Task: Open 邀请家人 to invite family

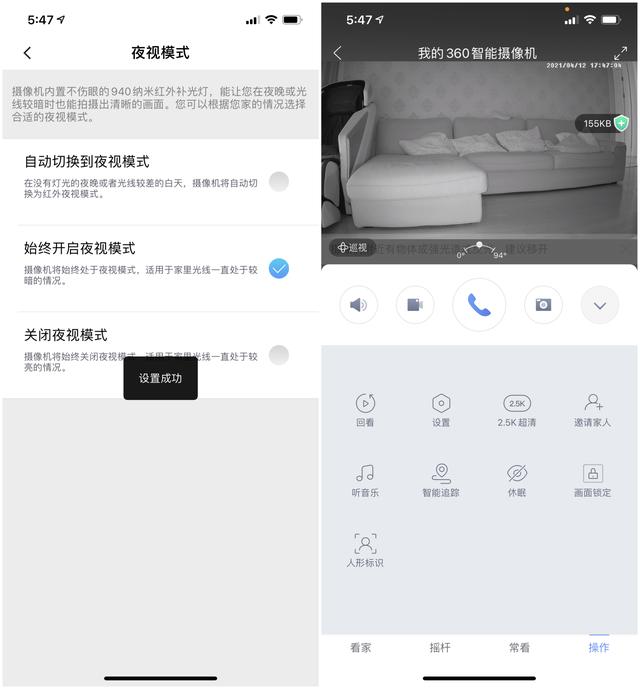Action: (593, 409)
